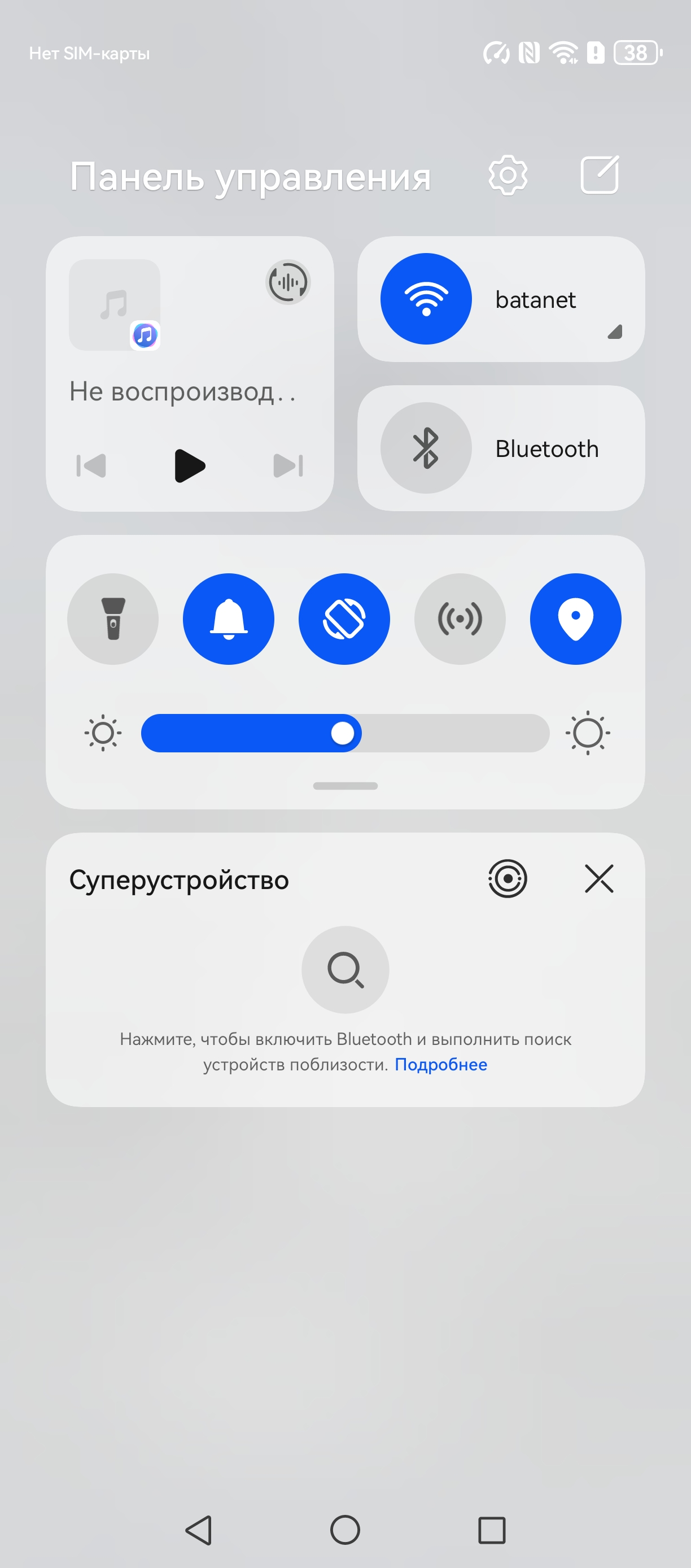Screen dimensions: 691x1568
Task: Skip to the previous track
Action: 91,465
